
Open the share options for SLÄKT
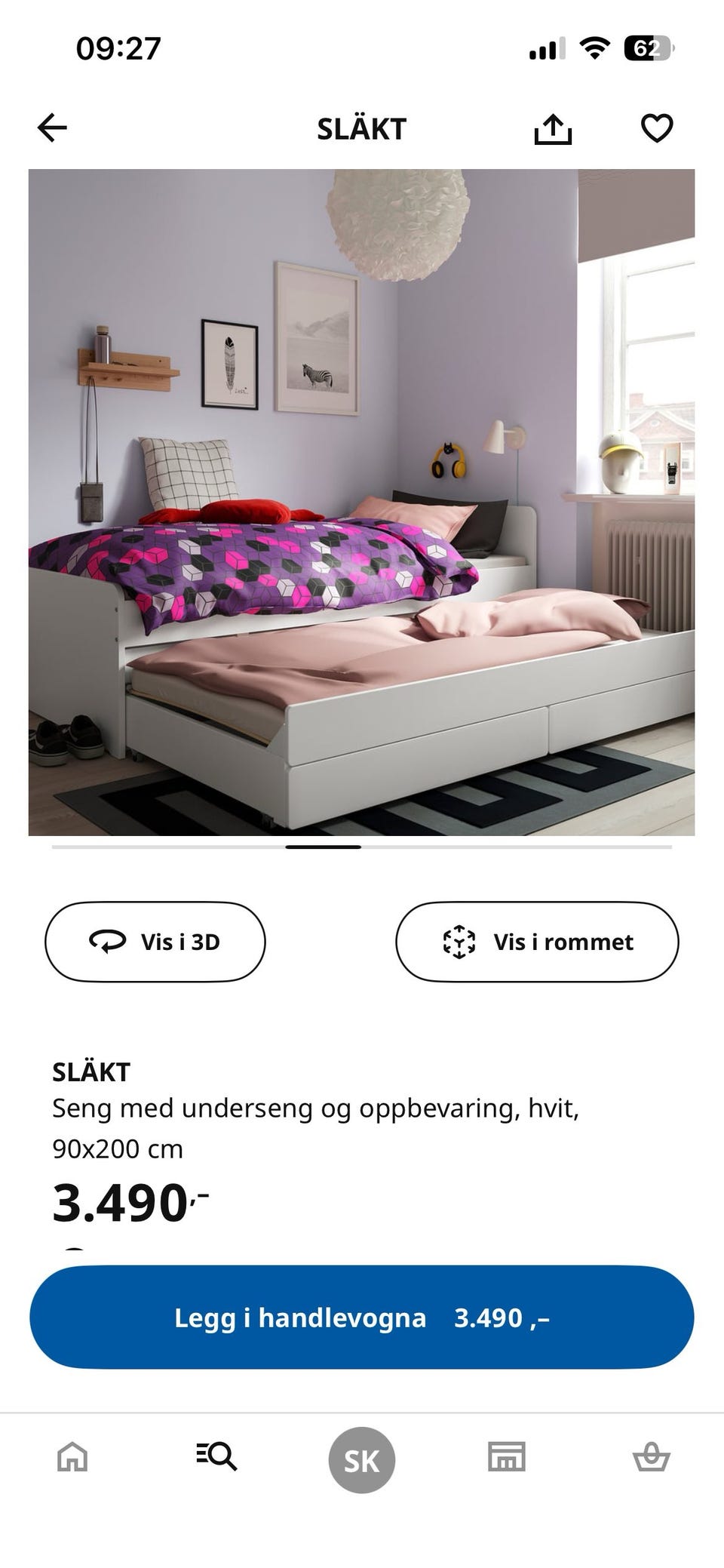553,127
